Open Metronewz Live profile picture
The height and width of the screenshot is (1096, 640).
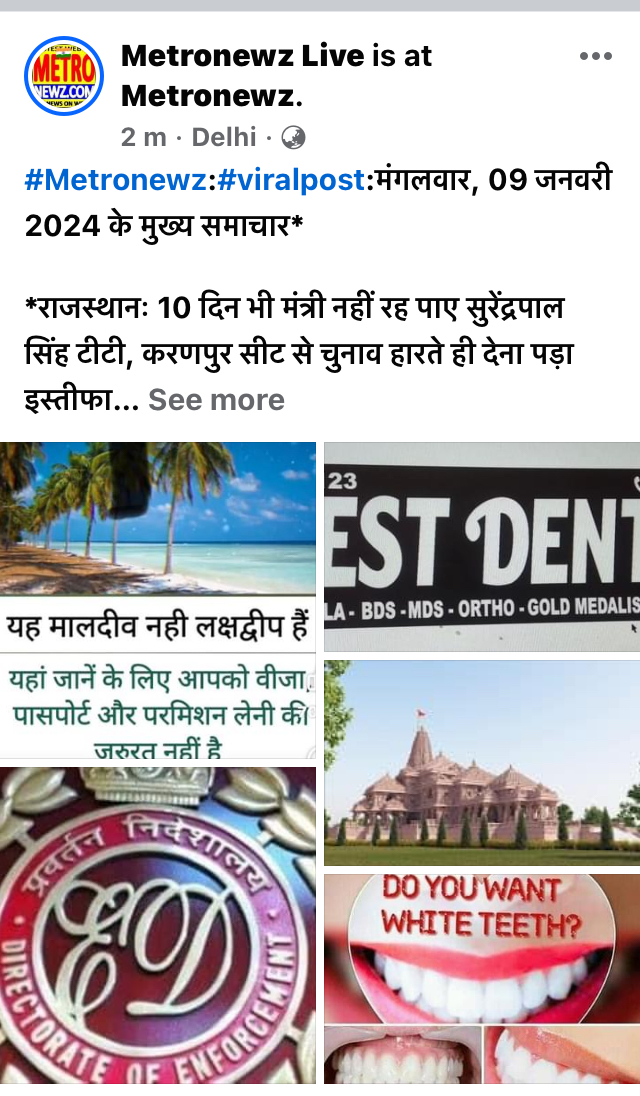click(x=64, y=75)
